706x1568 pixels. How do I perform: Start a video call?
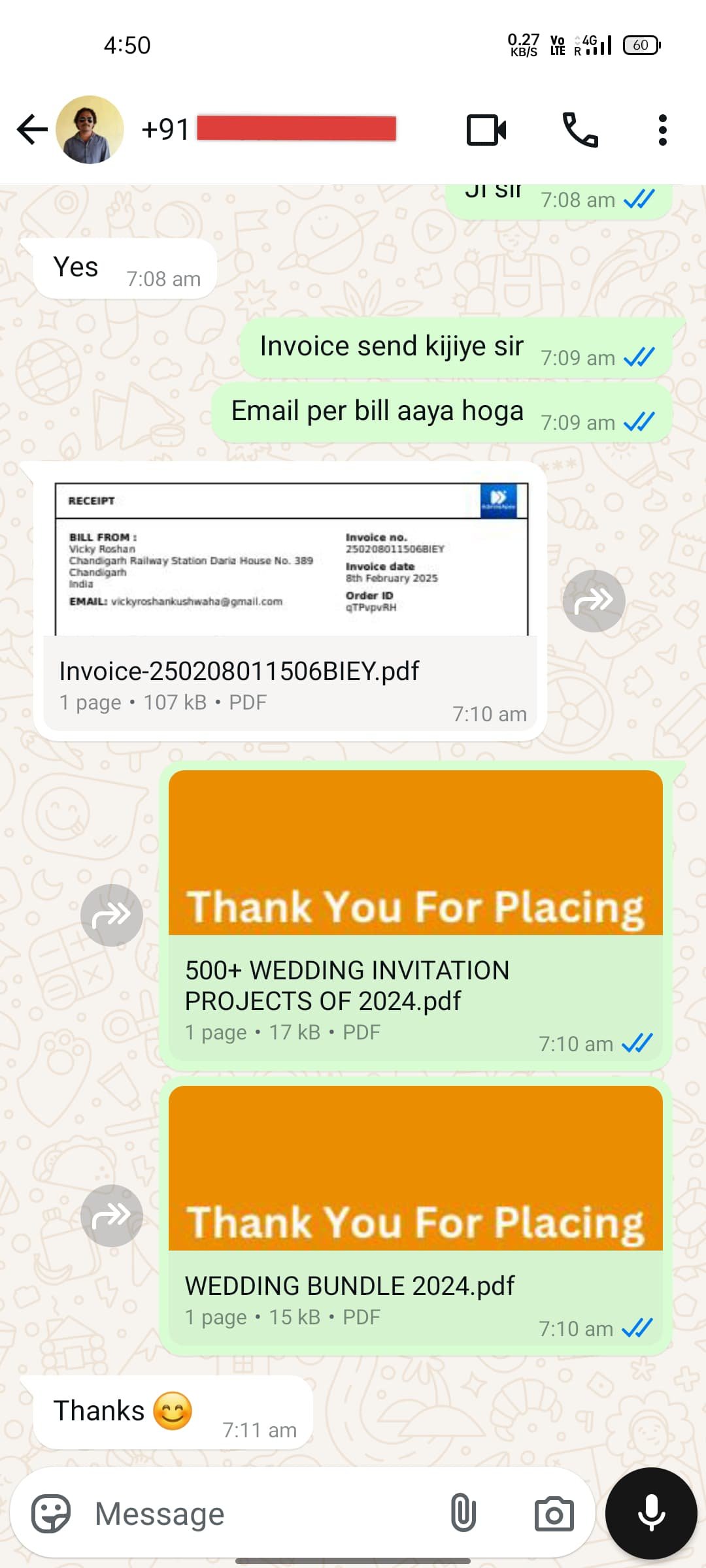click(x=486, y=129)
